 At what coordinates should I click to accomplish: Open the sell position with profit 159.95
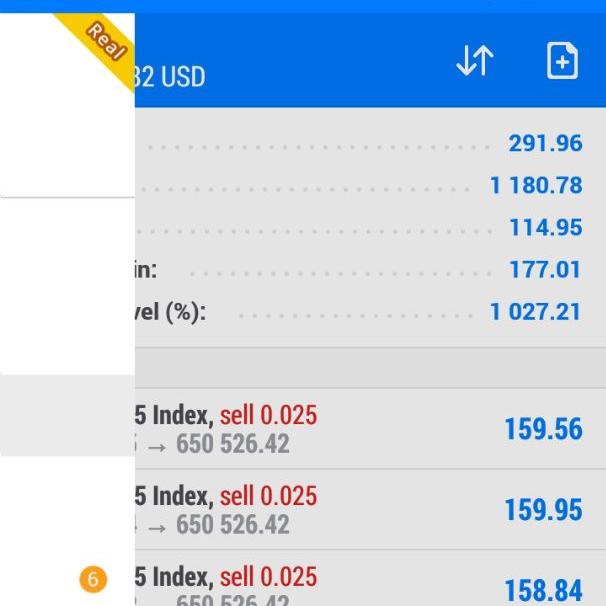(370, 510)
